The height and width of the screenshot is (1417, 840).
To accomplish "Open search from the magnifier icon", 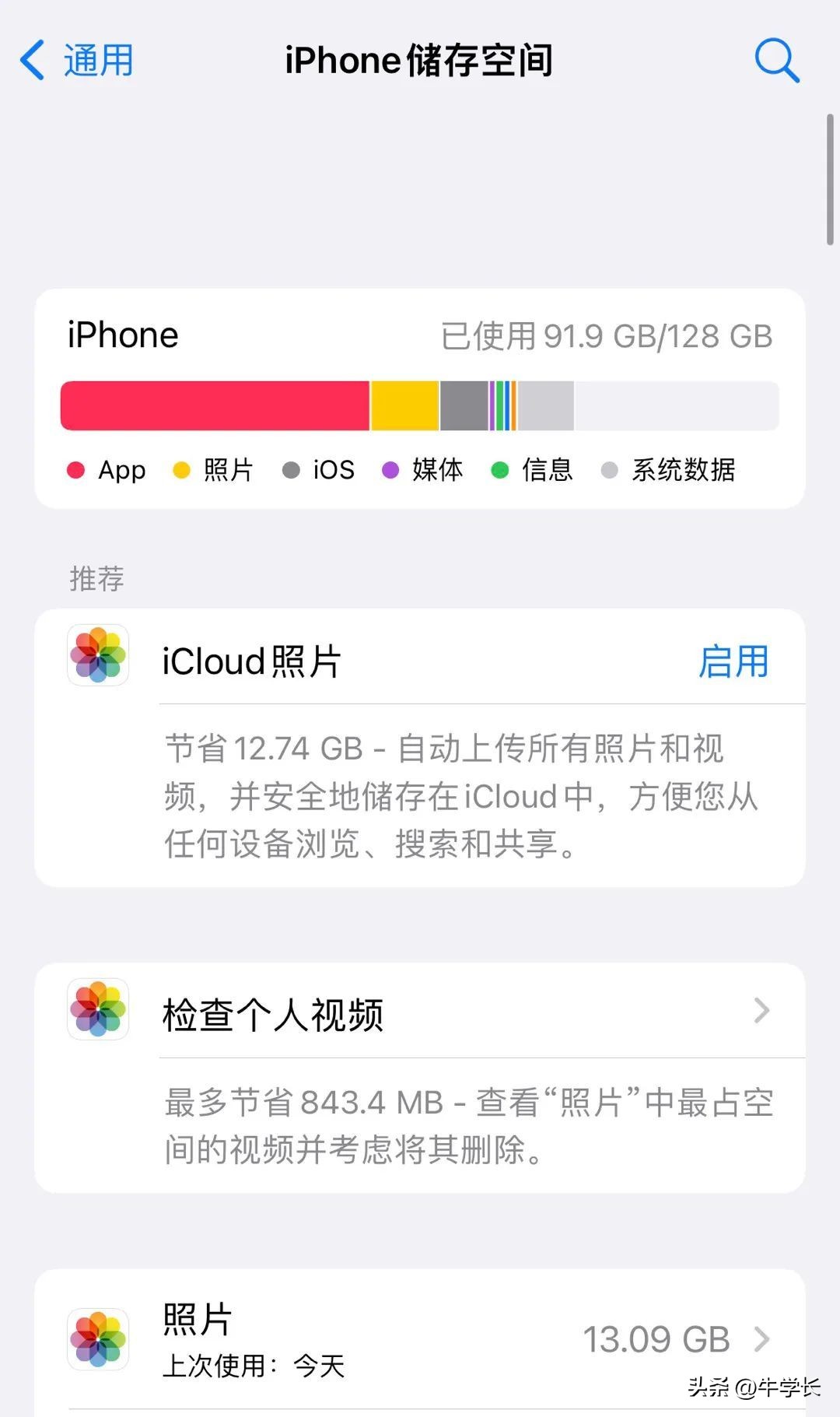I will tap(777, 60).
